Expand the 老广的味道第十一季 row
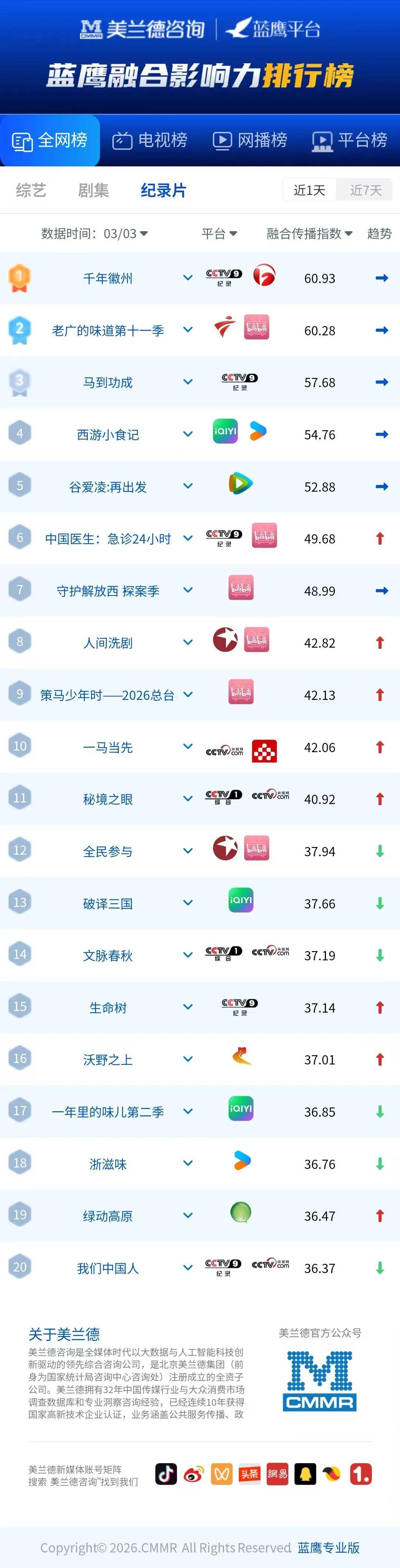The width and height of the screenshot is (400, 1568). 188,330
